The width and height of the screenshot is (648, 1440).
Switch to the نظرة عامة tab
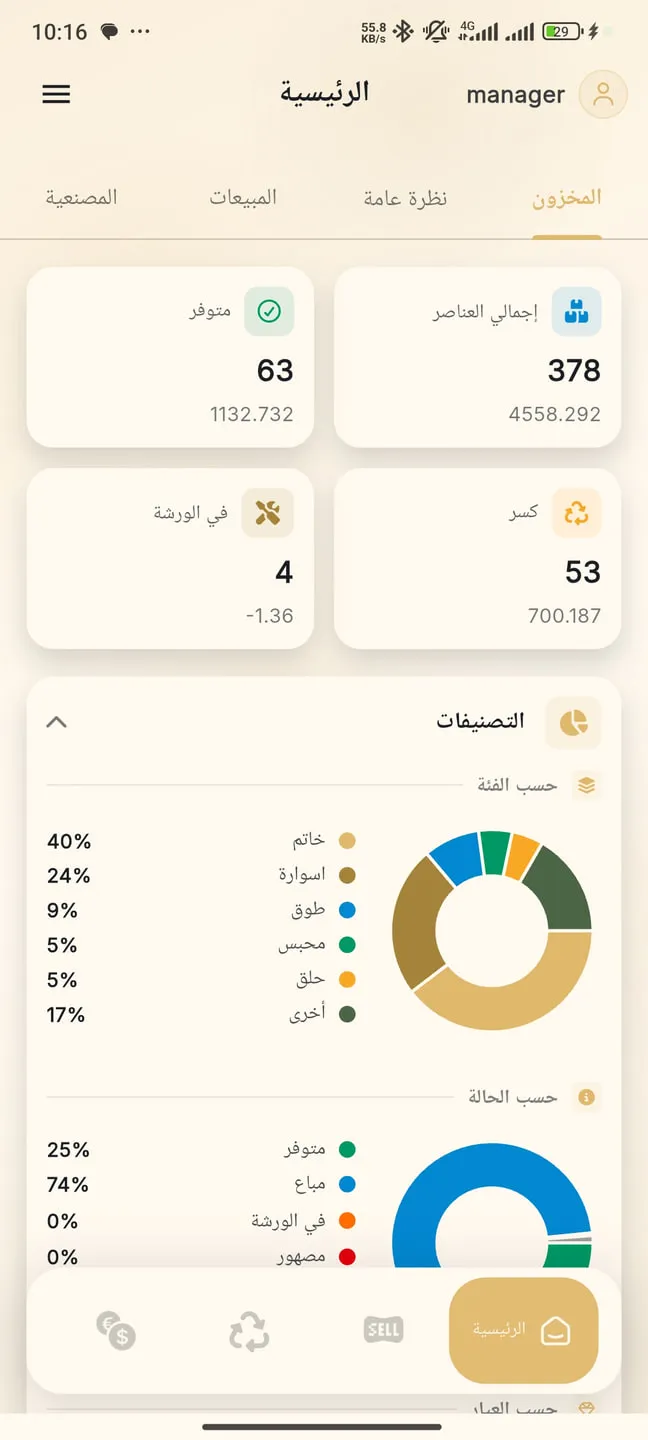(405, 198)
